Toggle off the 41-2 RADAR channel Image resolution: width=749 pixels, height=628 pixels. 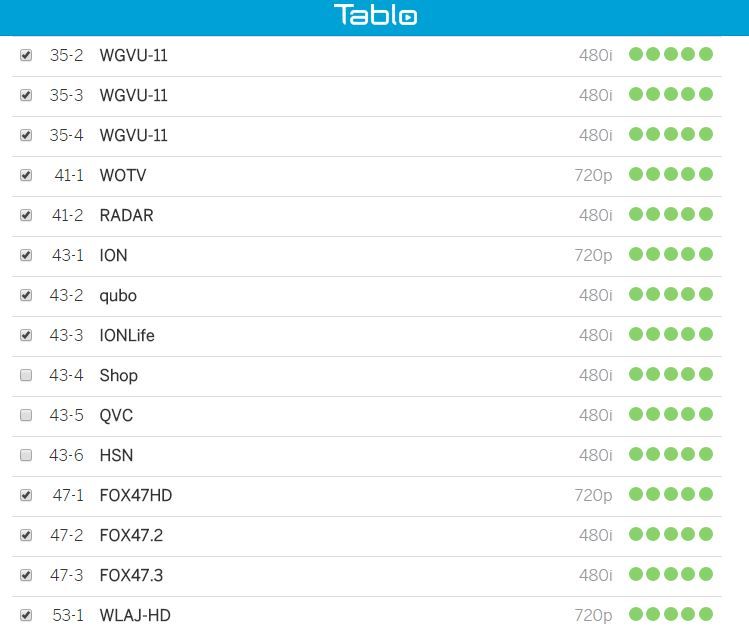click(x=26, y=215)
